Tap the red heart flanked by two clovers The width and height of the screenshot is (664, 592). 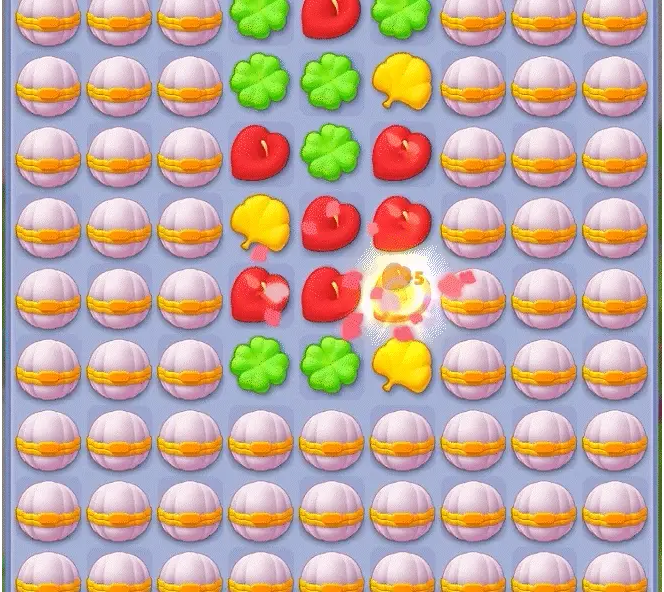(x=331, y=16)
